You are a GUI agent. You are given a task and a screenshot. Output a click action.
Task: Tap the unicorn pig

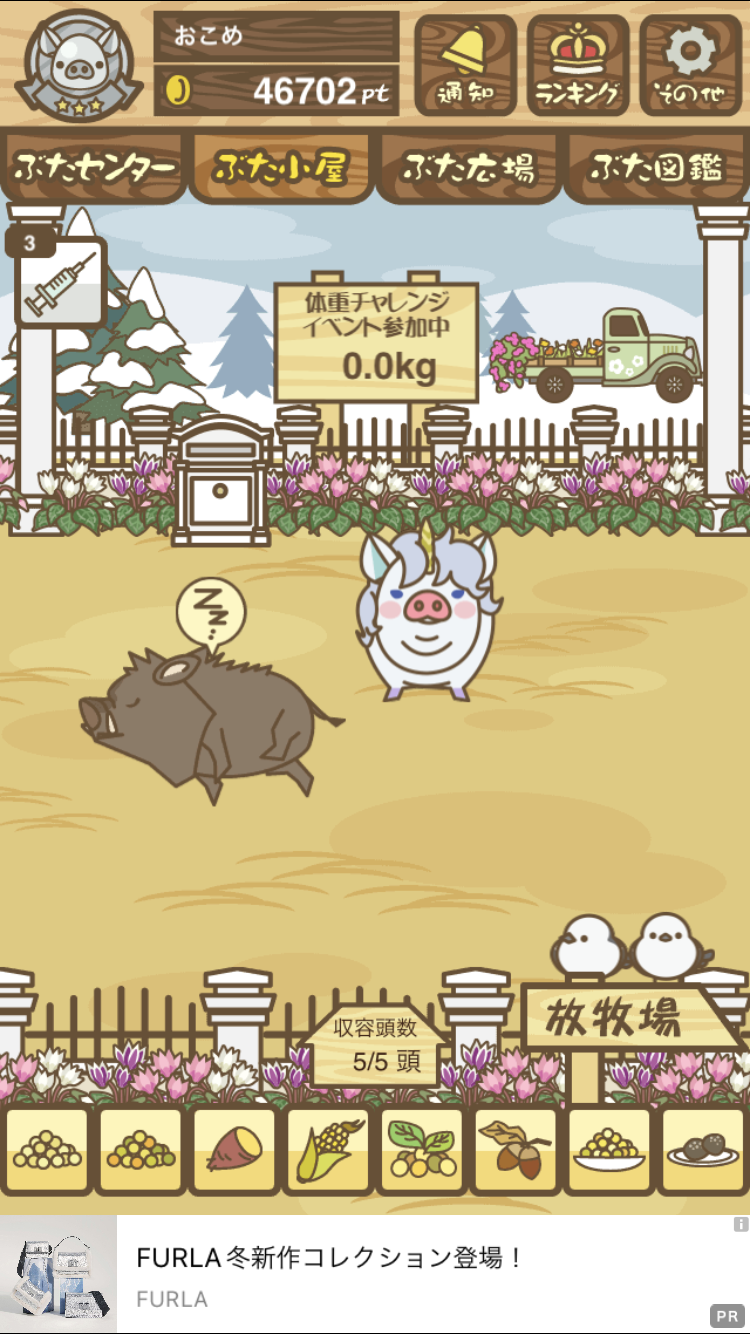(x=428, y=618)
